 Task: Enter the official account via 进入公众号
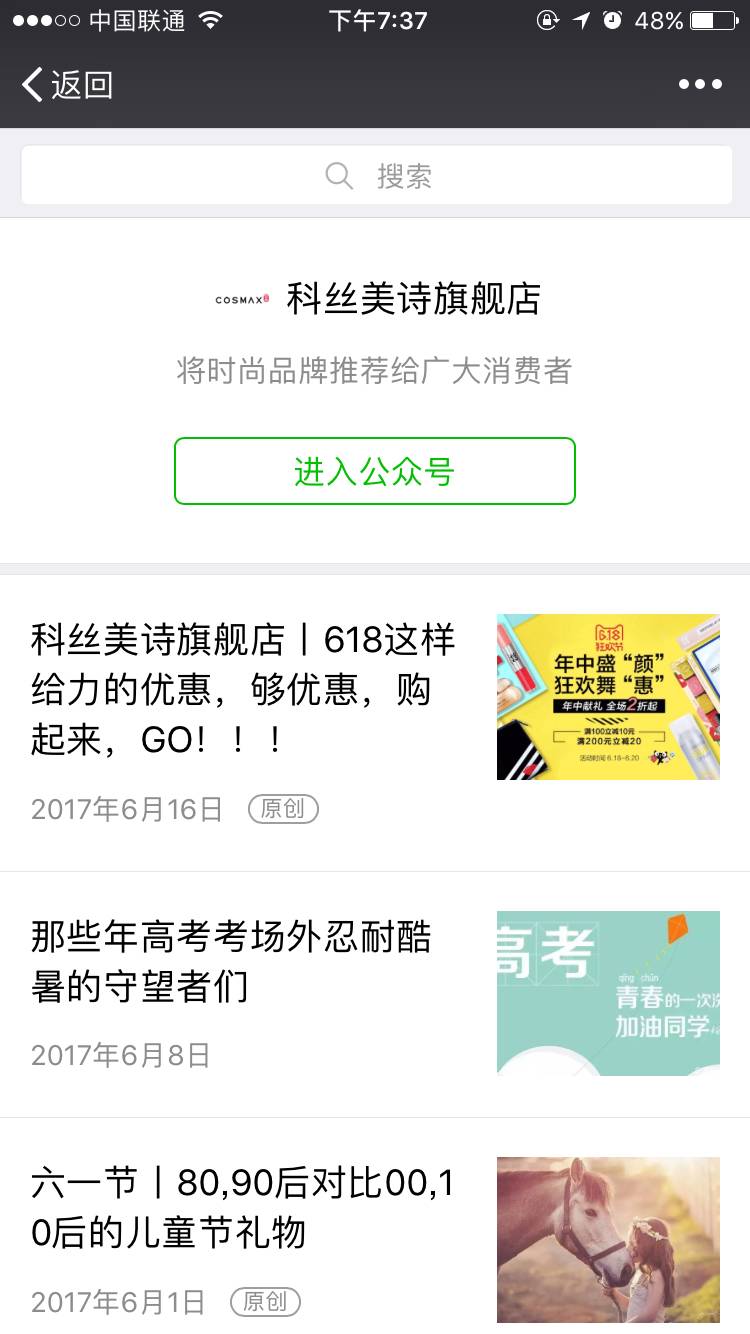click(x=375, y=471)
